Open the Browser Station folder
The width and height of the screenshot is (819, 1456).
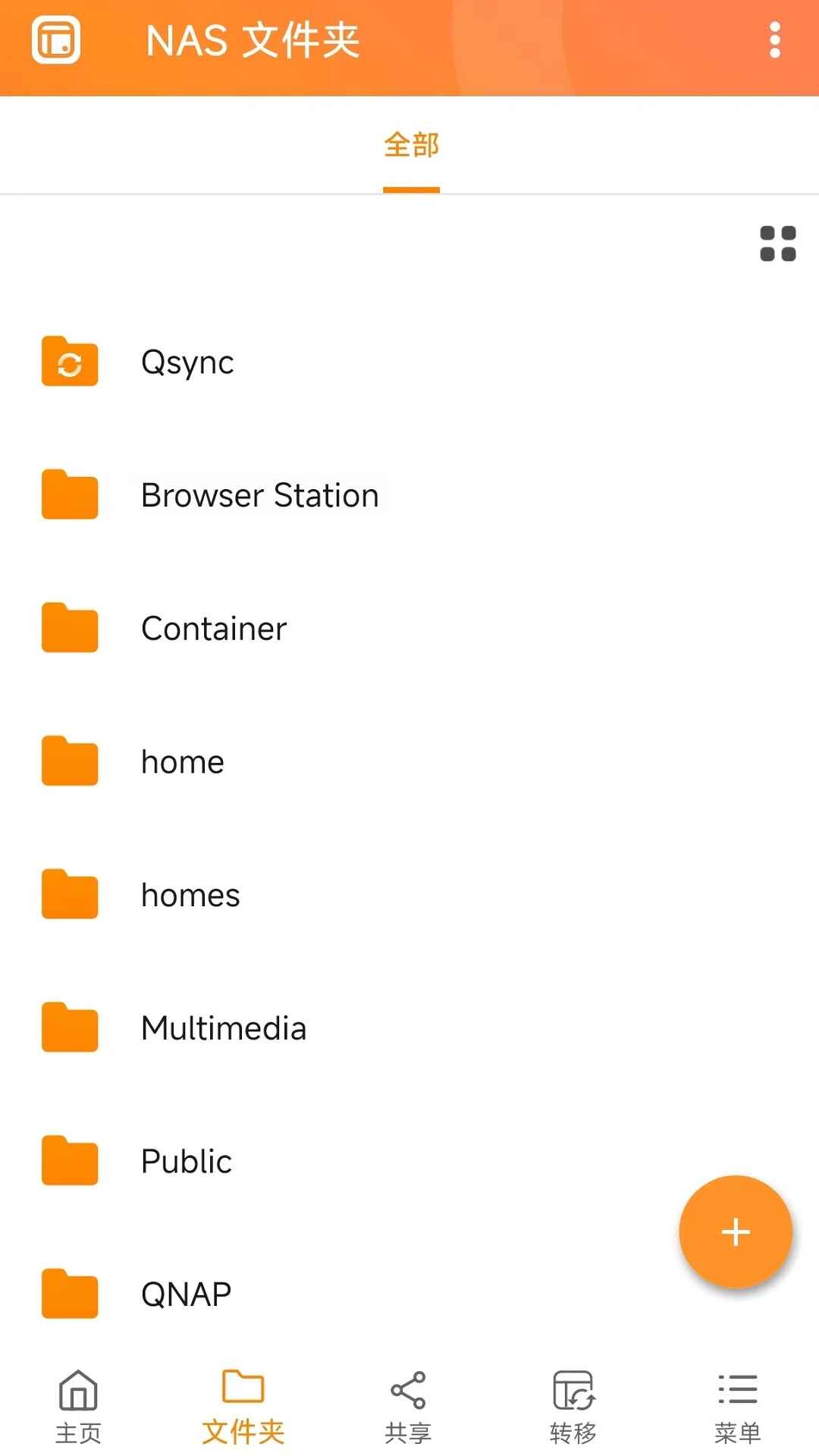click(x=260, y=495)
